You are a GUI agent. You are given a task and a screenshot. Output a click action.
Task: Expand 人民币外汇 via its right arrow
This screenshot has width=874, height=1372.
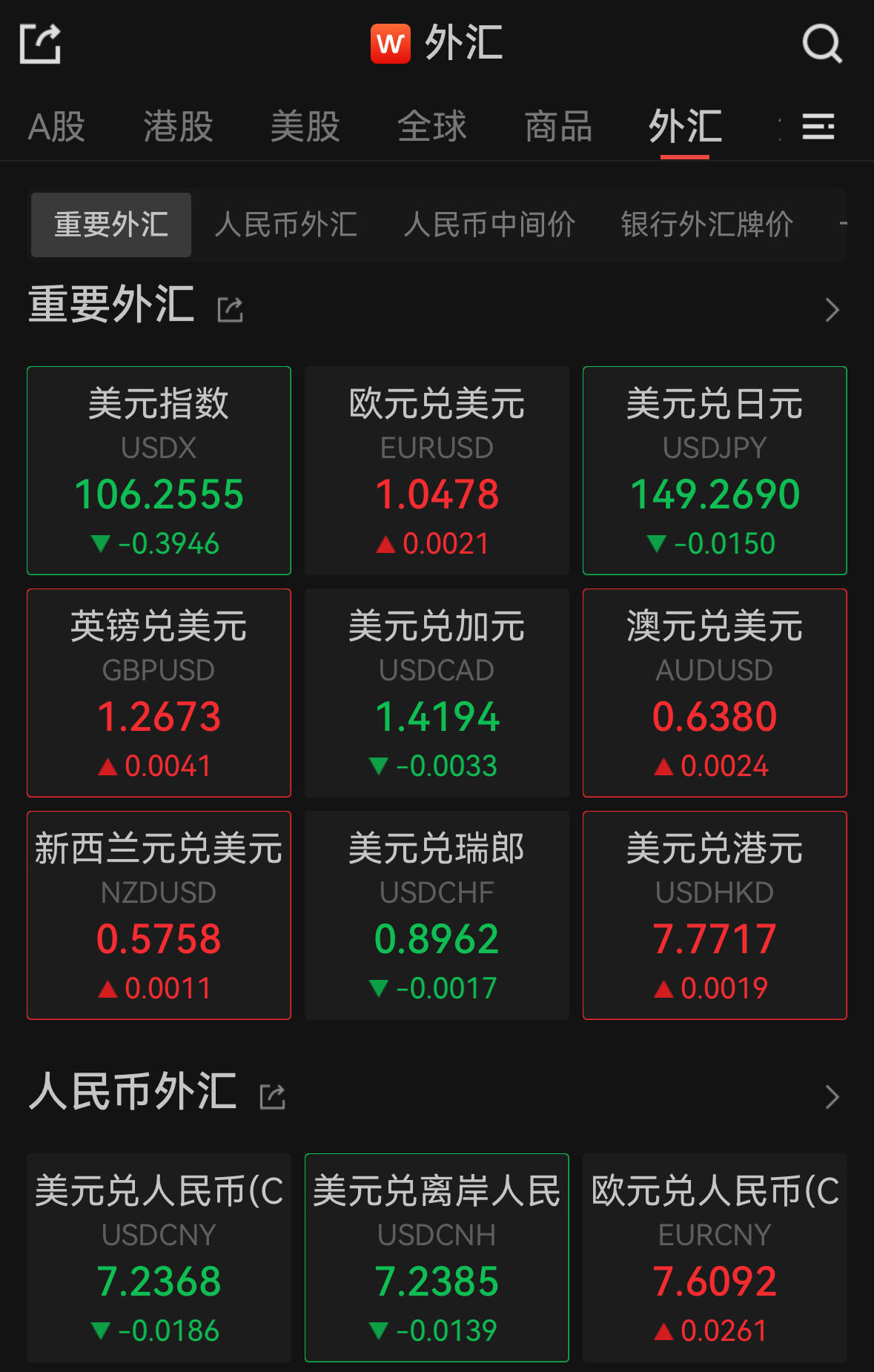[830, 1097]
